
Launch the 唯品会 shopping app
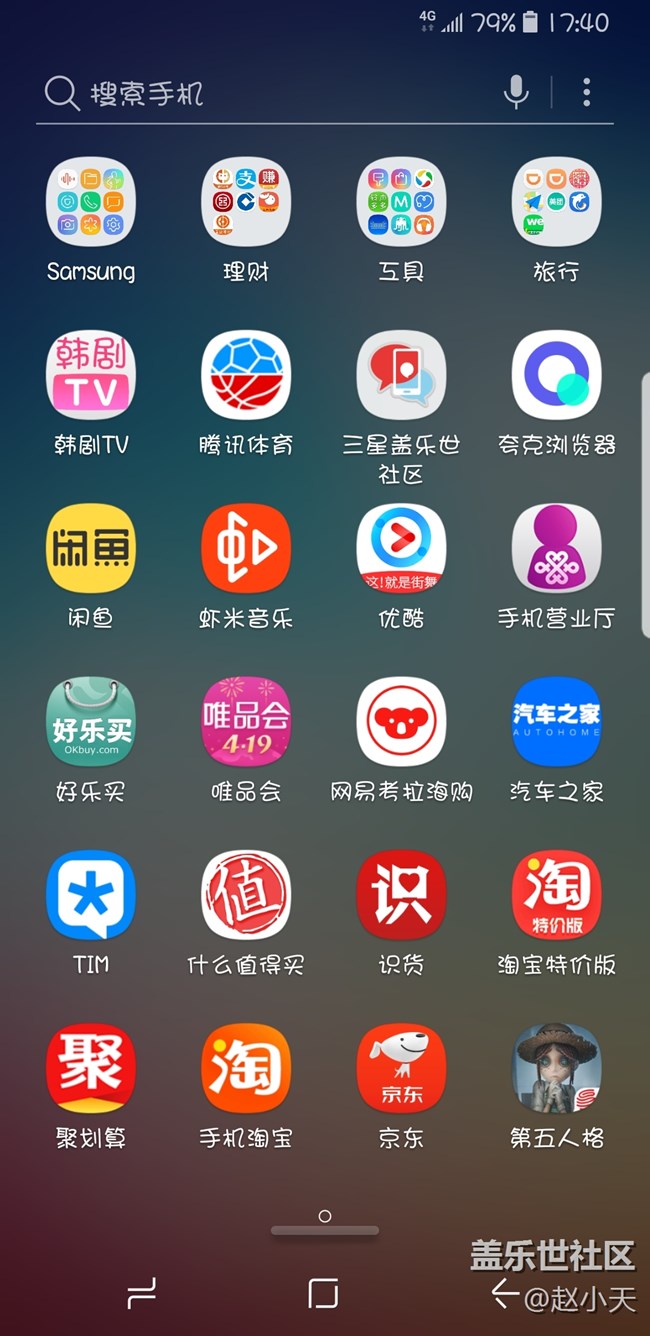point(246,722)
